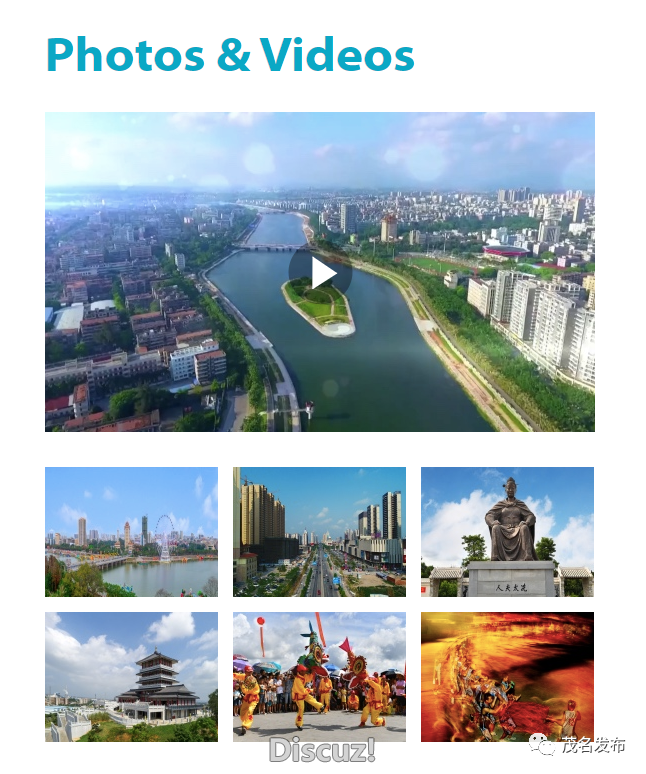Open the dragon dance performance photo
The height and width of the screenshot is (774, 646).
319,677
